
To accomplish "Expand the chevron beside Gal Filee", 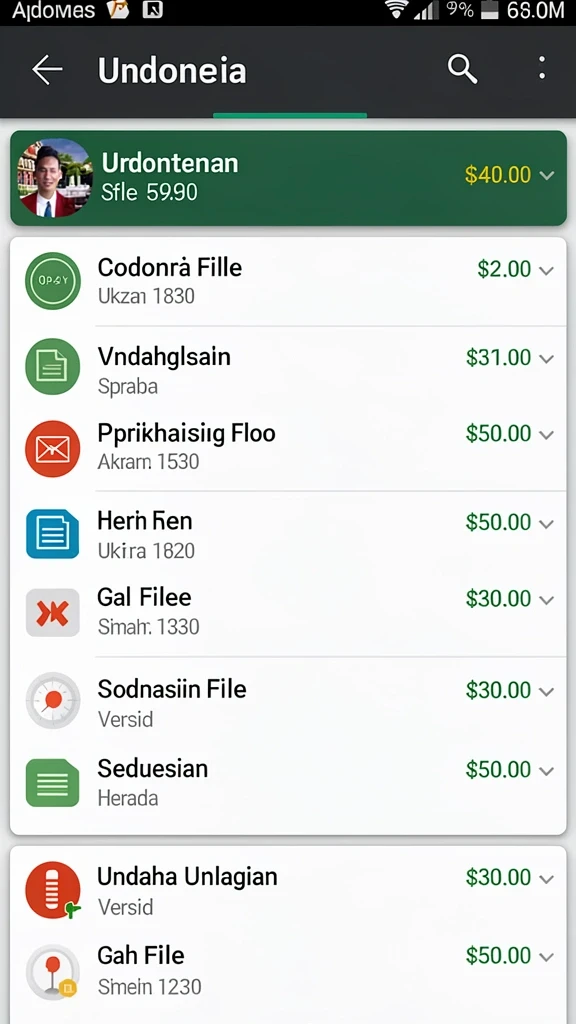I will pyautogui.click(x=547, y=600).
